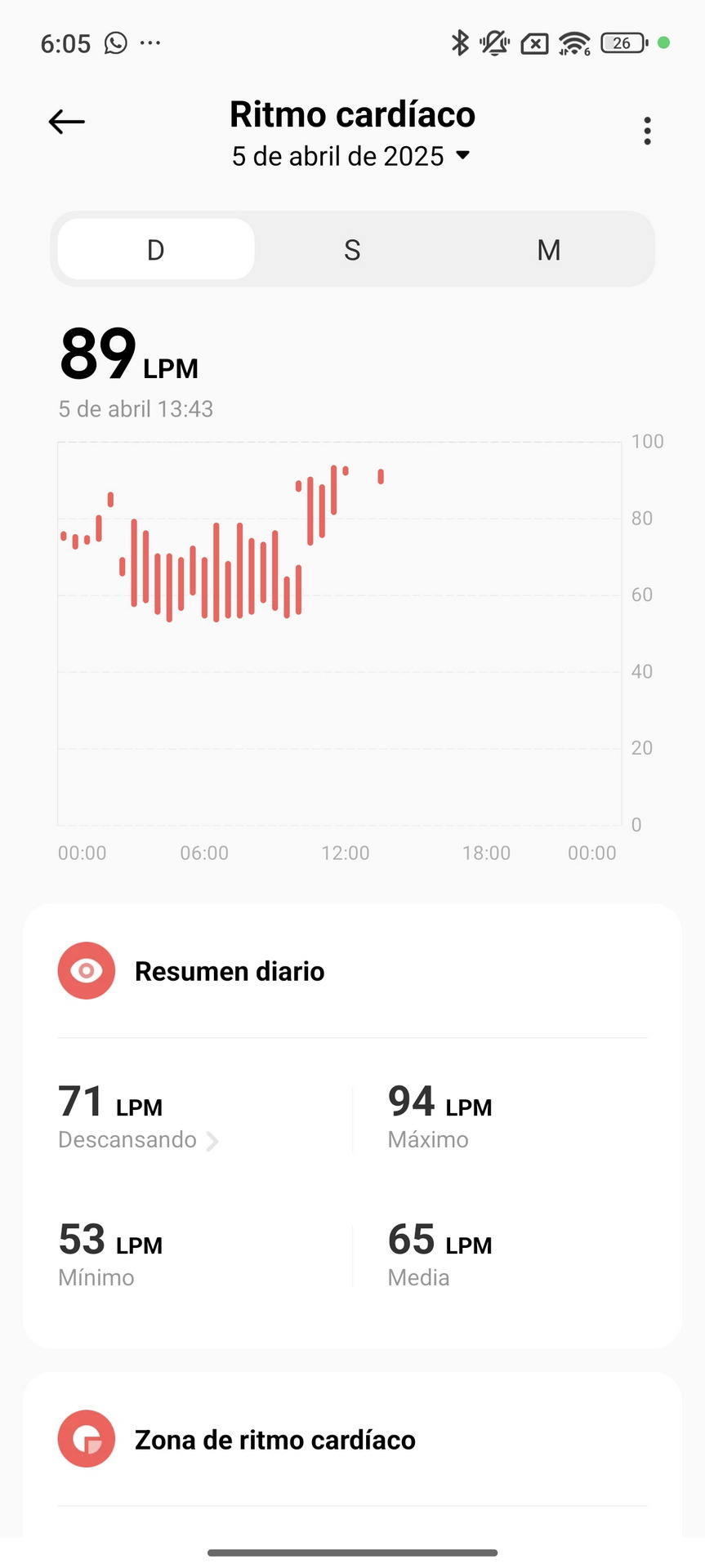Switch to the M monthly tab
Image resolution: width=705 pixels, height=1568 pixels.
(x=549, y=249)
